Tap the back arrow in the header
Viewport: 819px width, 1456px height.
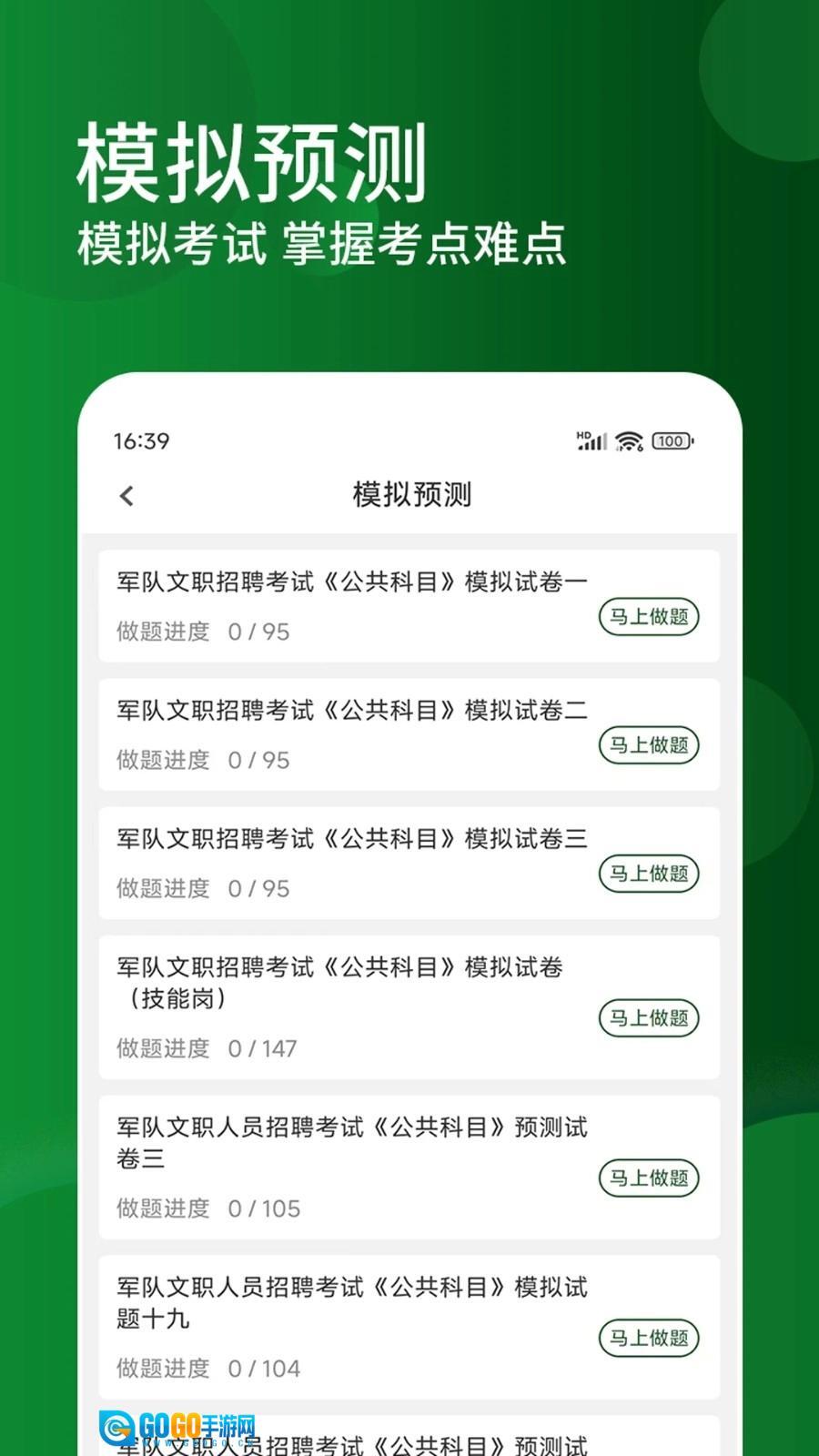point(126,496)
